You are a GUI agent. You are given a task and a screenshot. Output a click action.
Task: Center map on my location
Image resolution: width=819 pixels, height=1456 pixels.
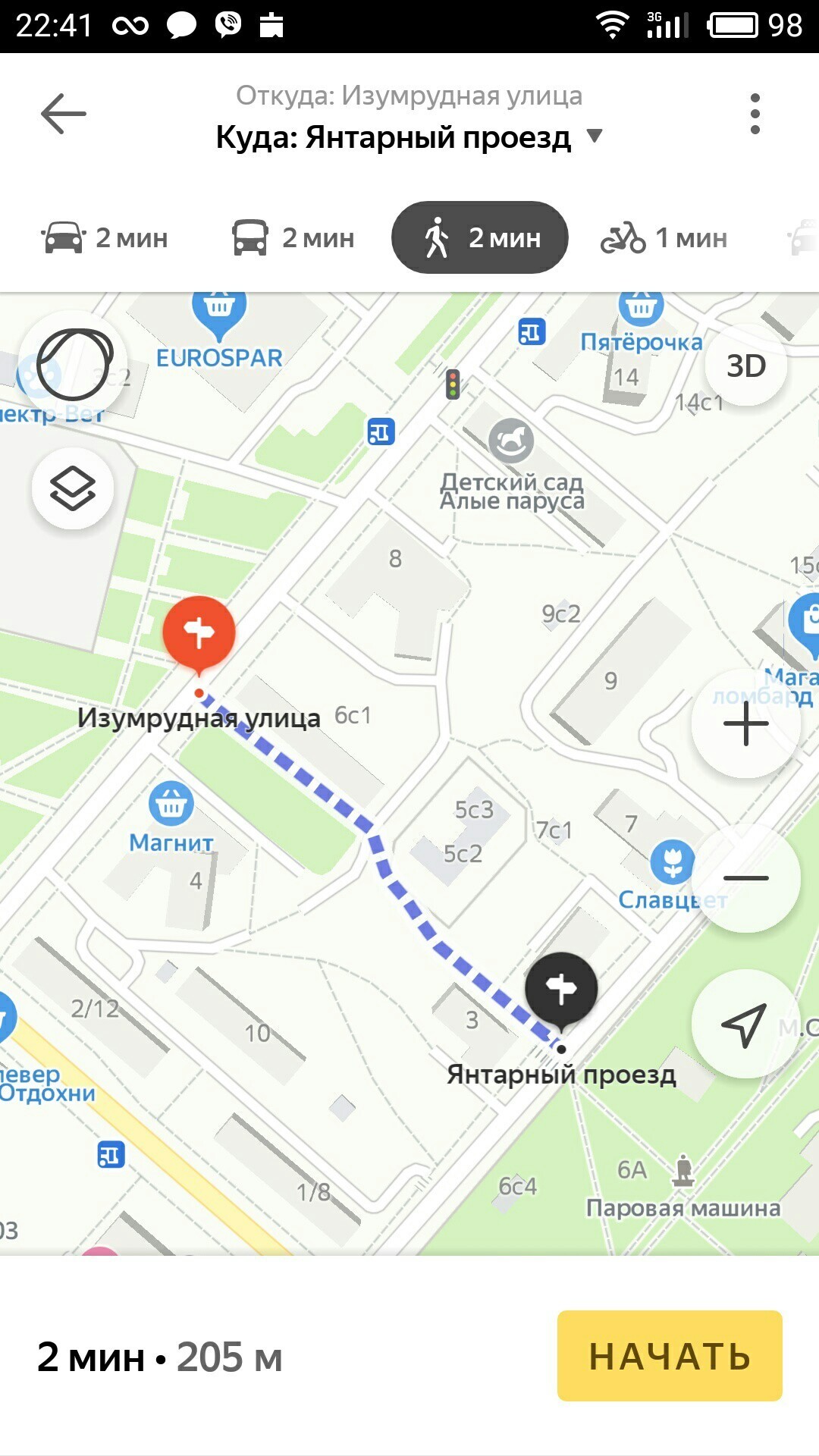point(745,1024)
